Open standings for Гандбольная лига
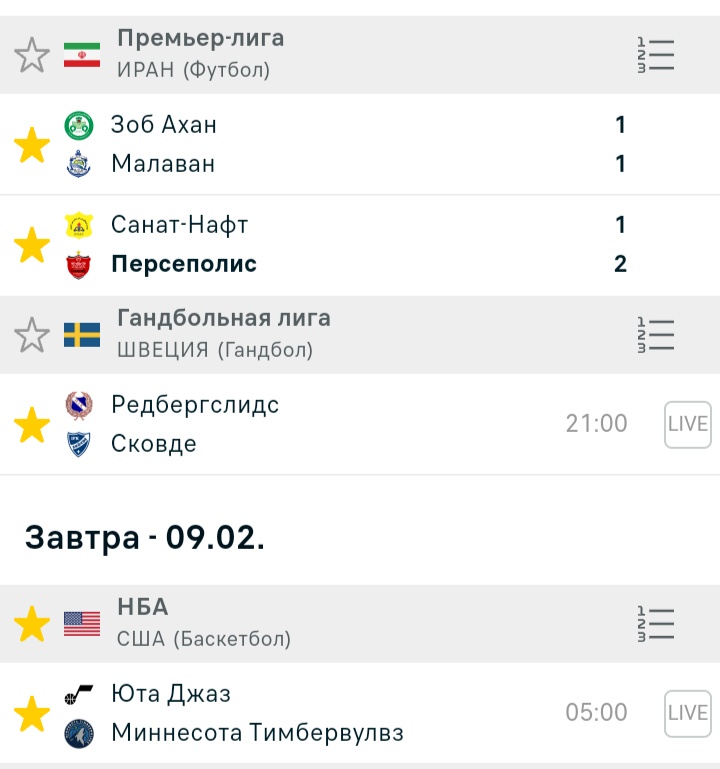This screenshot has height=769, width=720. [x=656, y=335]
